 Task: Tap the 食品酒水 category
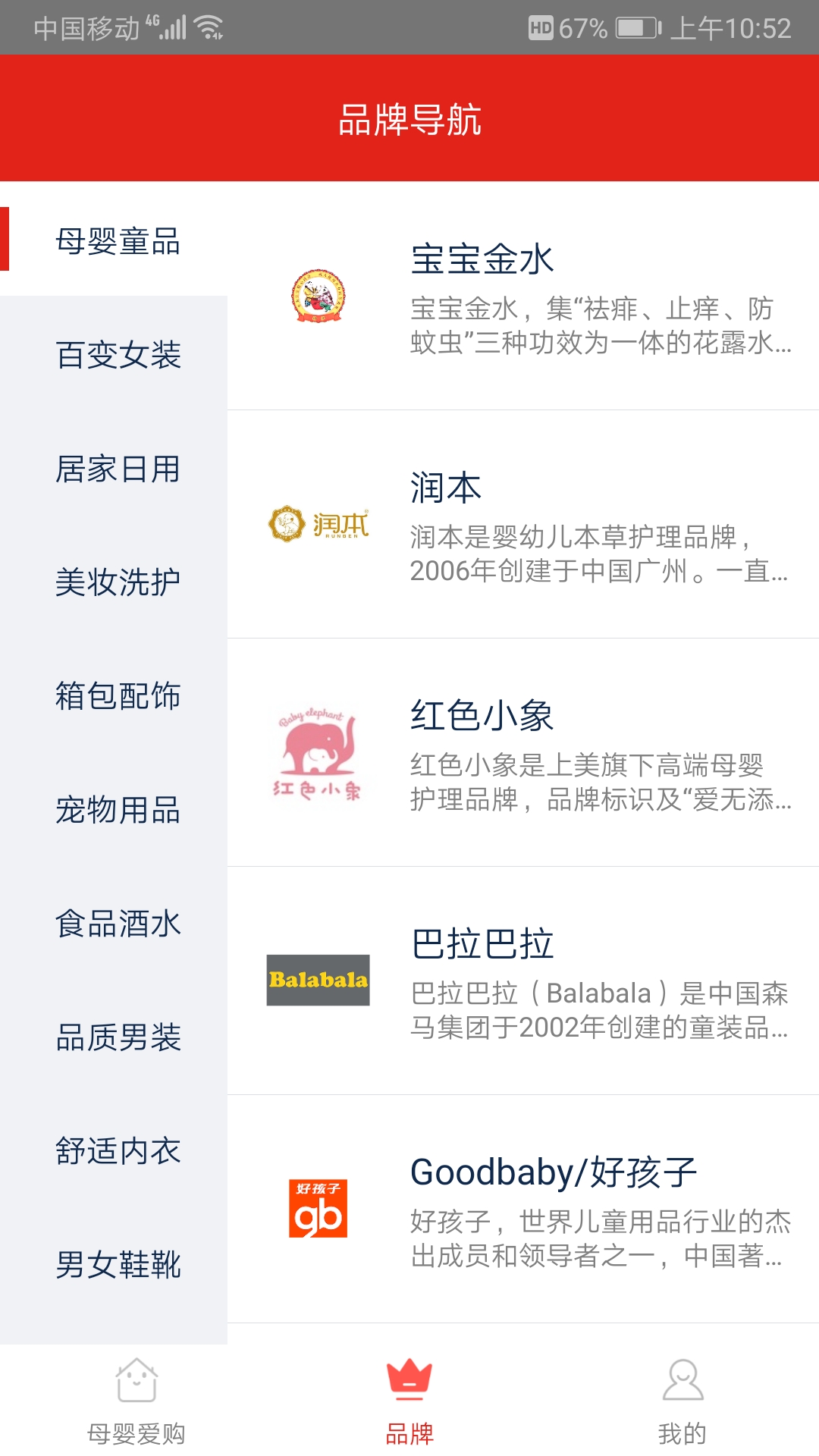coord(118,924)
